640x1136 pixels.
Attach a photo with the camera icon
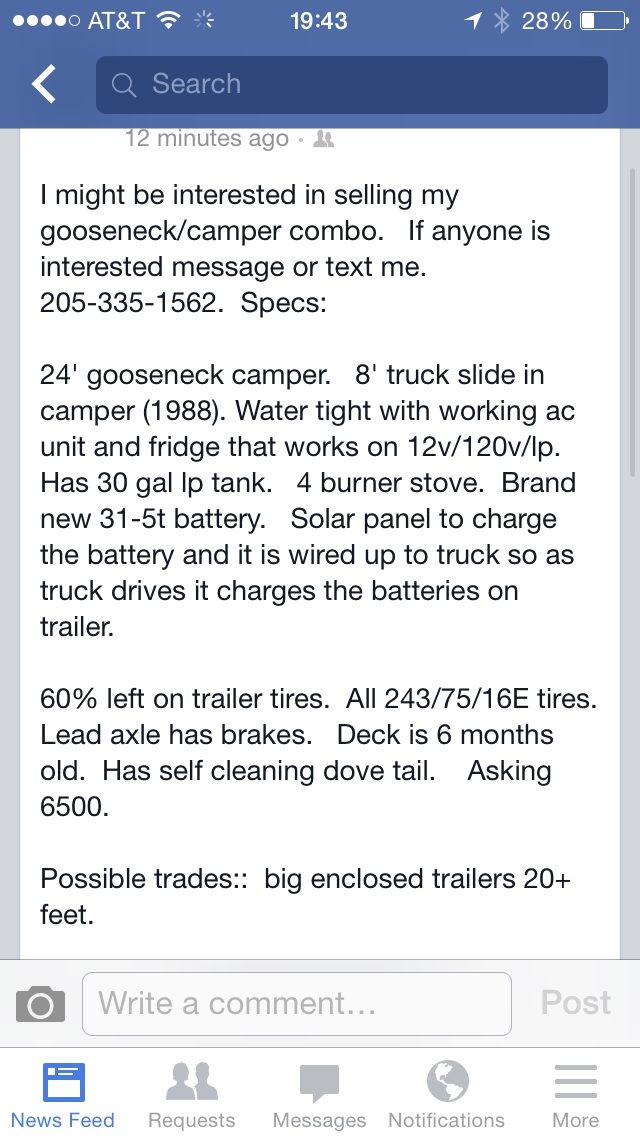coord(40,1003)
